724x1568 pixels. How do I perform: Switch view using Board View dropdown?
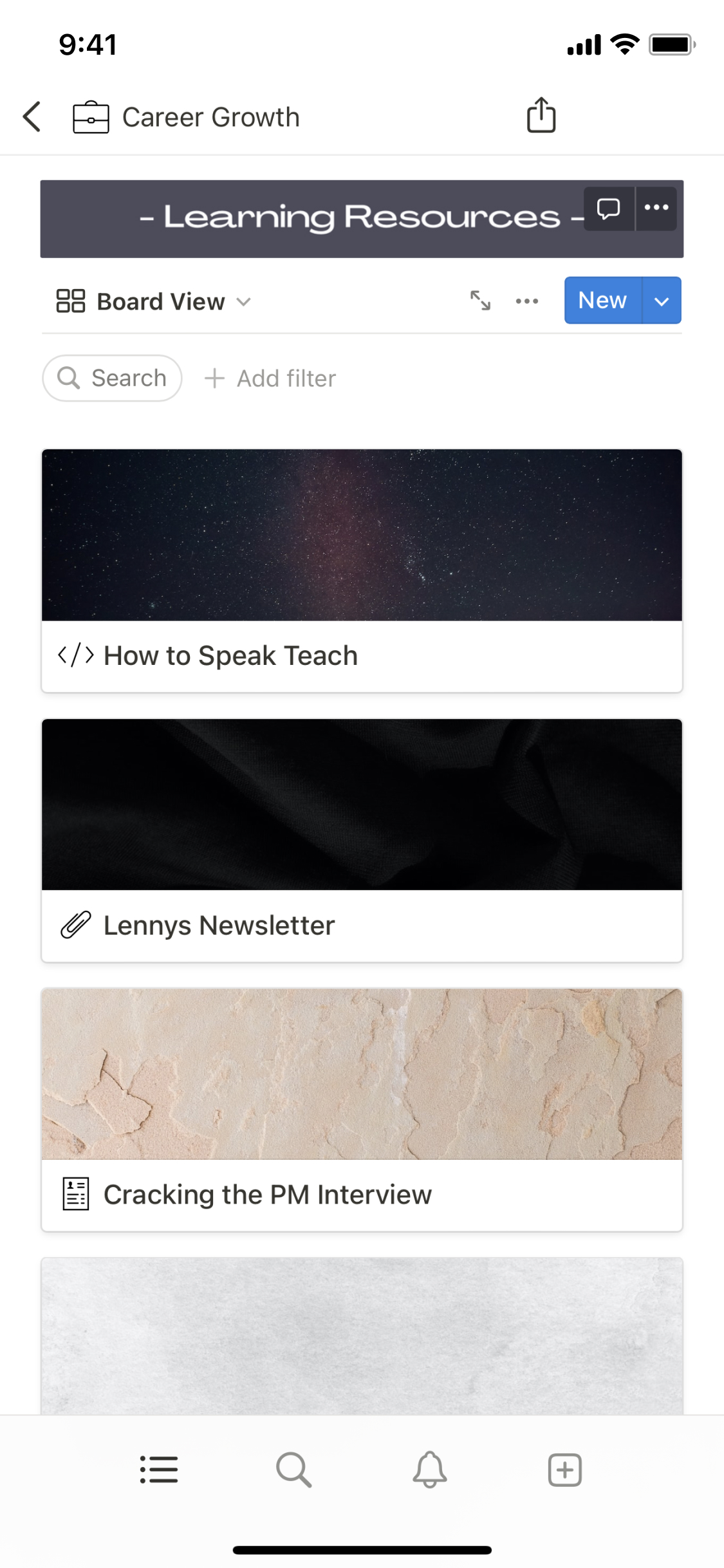click(x=153, y=301)
